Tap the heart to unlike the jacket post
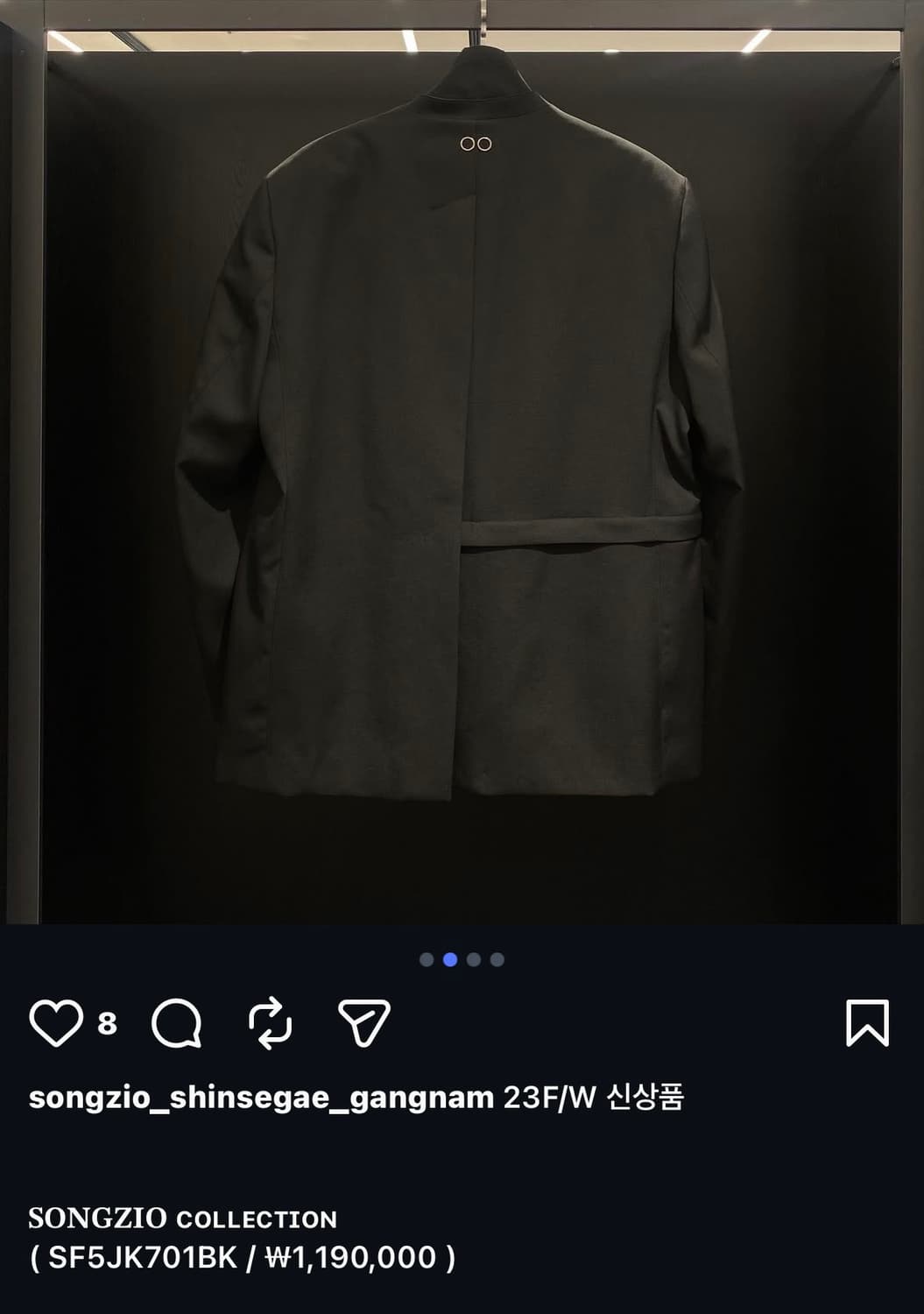The width and height of the screenshot is (924, 1314). [x=58, y=1020]
